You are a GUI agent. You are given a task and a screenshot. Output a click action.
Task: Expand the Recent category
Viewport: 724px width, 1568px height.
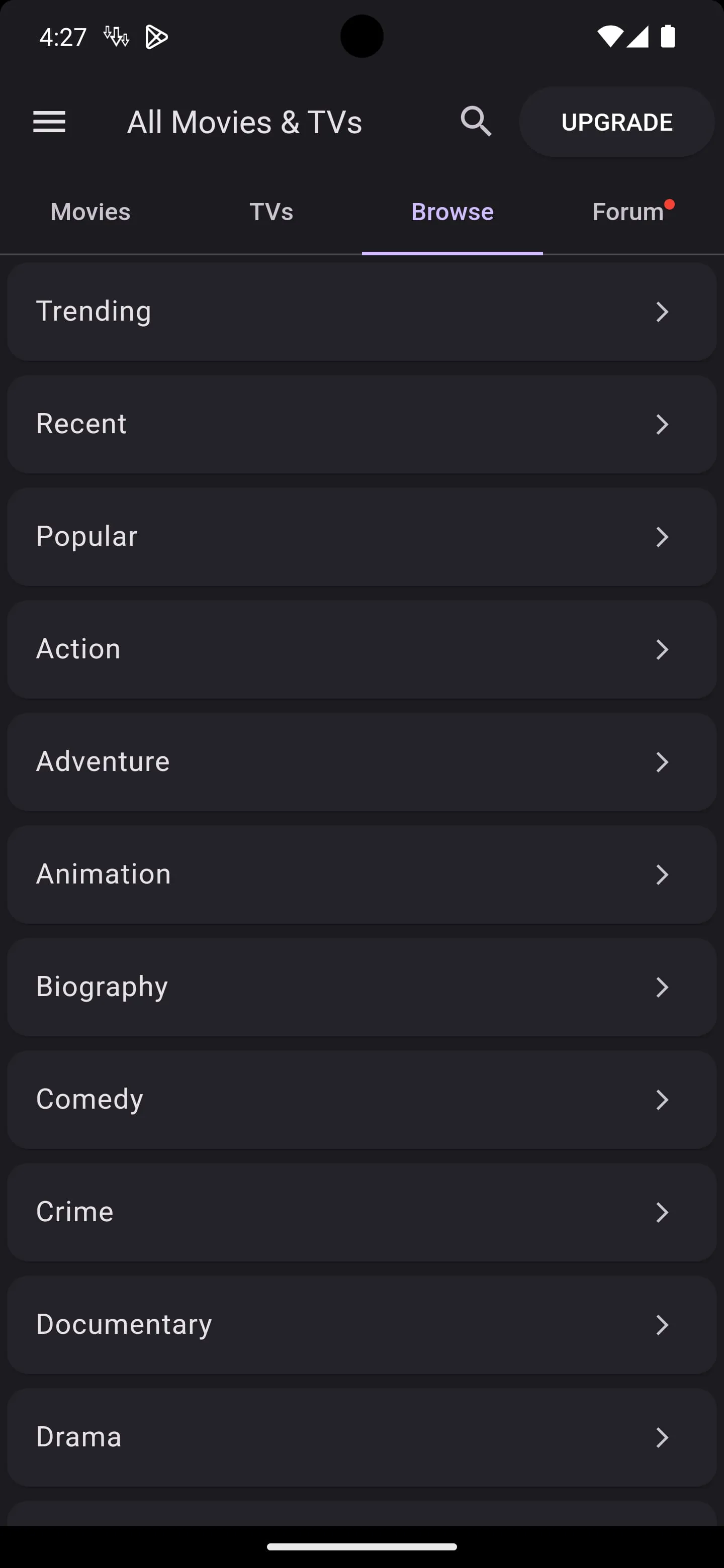tap(361, 424)
